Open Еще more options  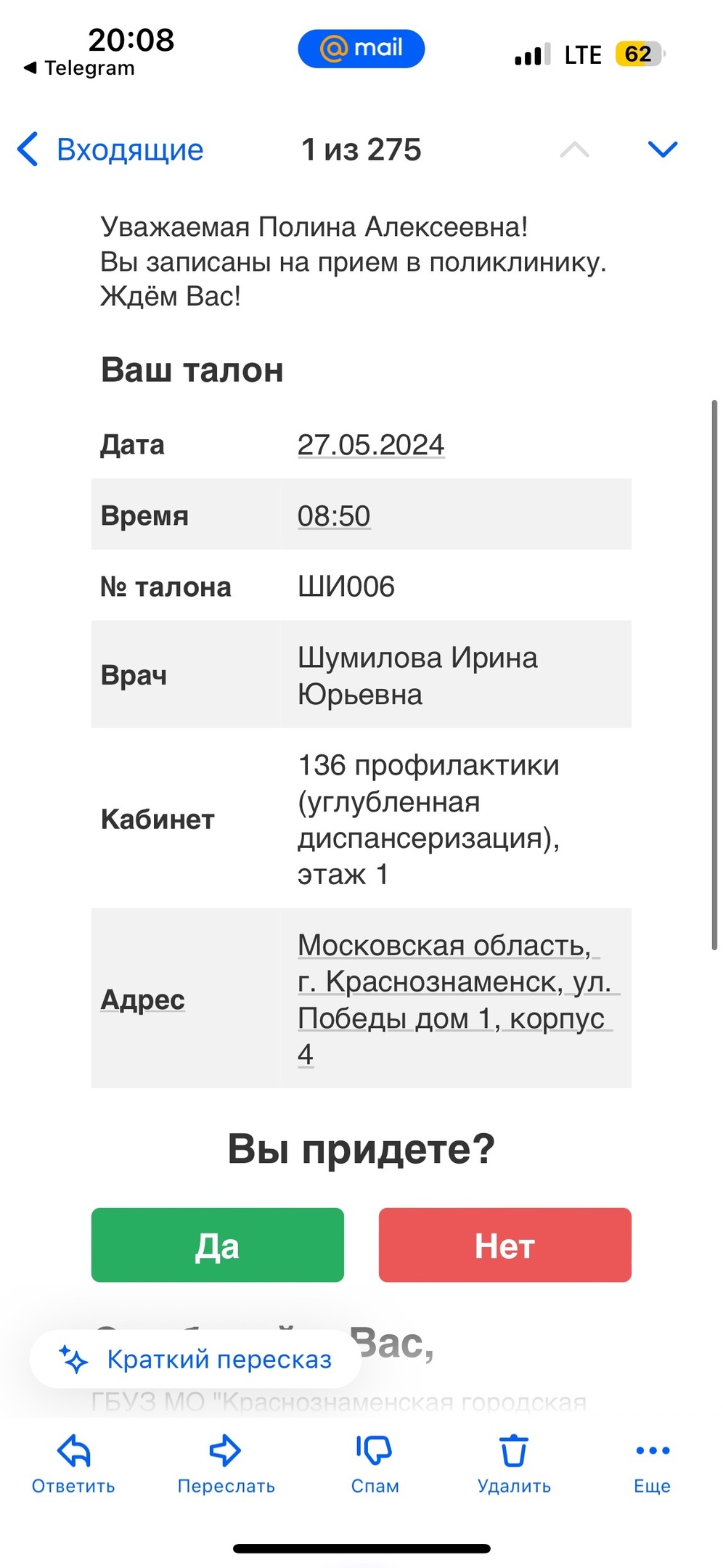click(652, 1465)
